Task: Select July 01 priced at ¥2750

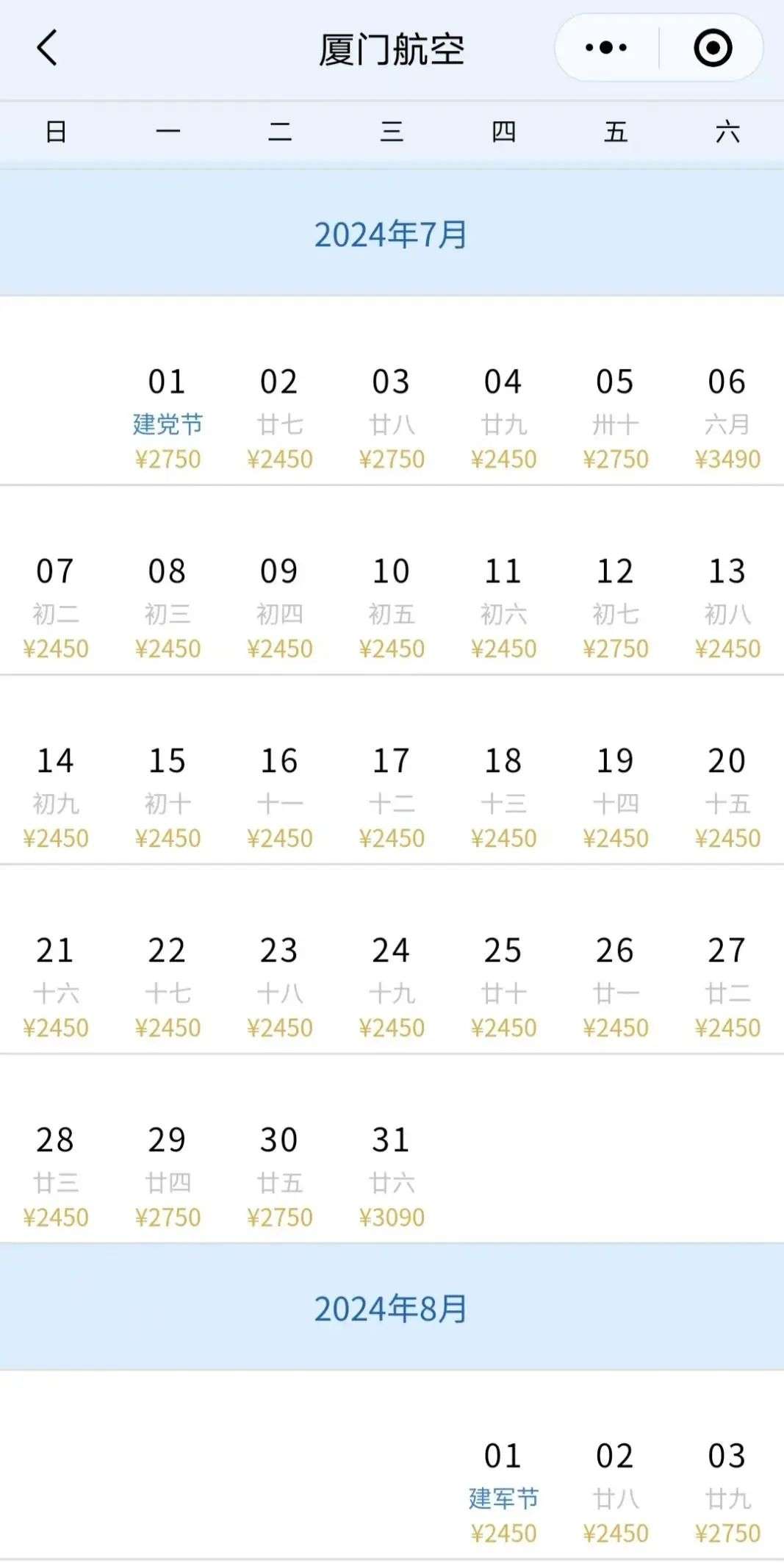Action: pyautogui.click(x=168, y=418)
